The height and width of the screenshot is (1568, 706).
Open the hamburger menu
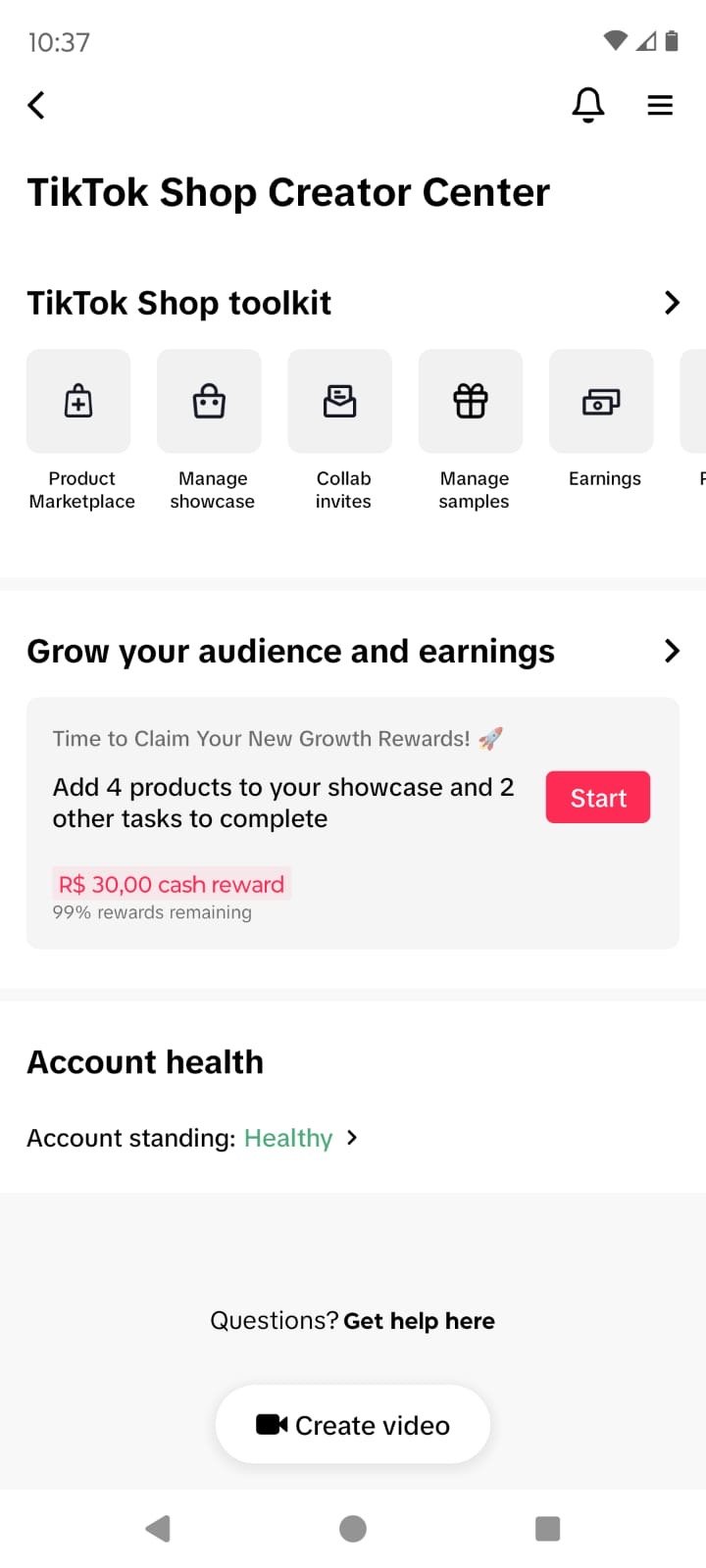(660, 105)
